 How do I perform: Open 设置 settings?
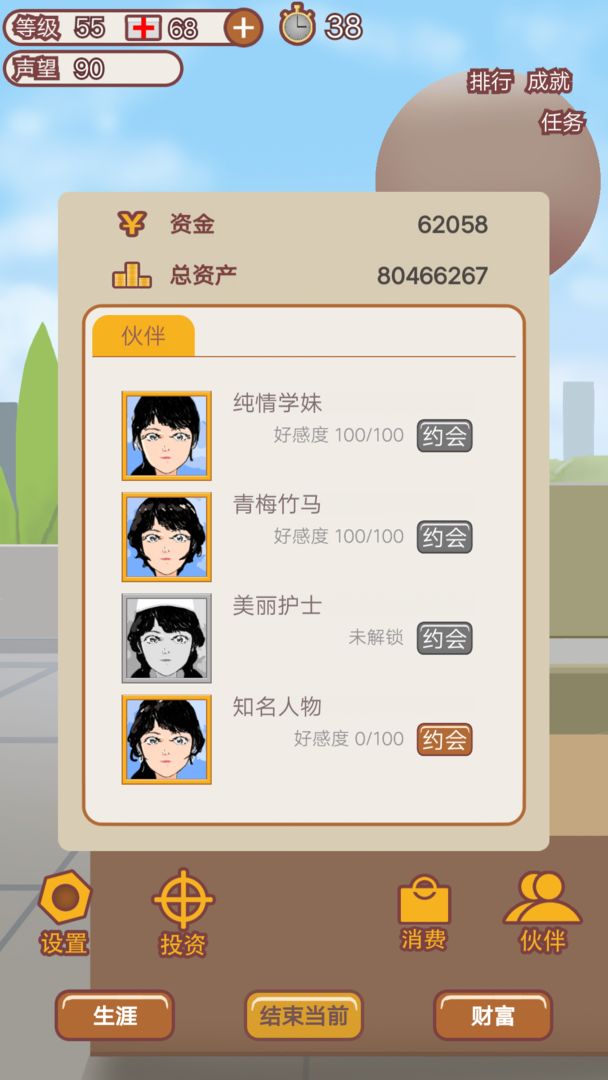coord(65,912)
